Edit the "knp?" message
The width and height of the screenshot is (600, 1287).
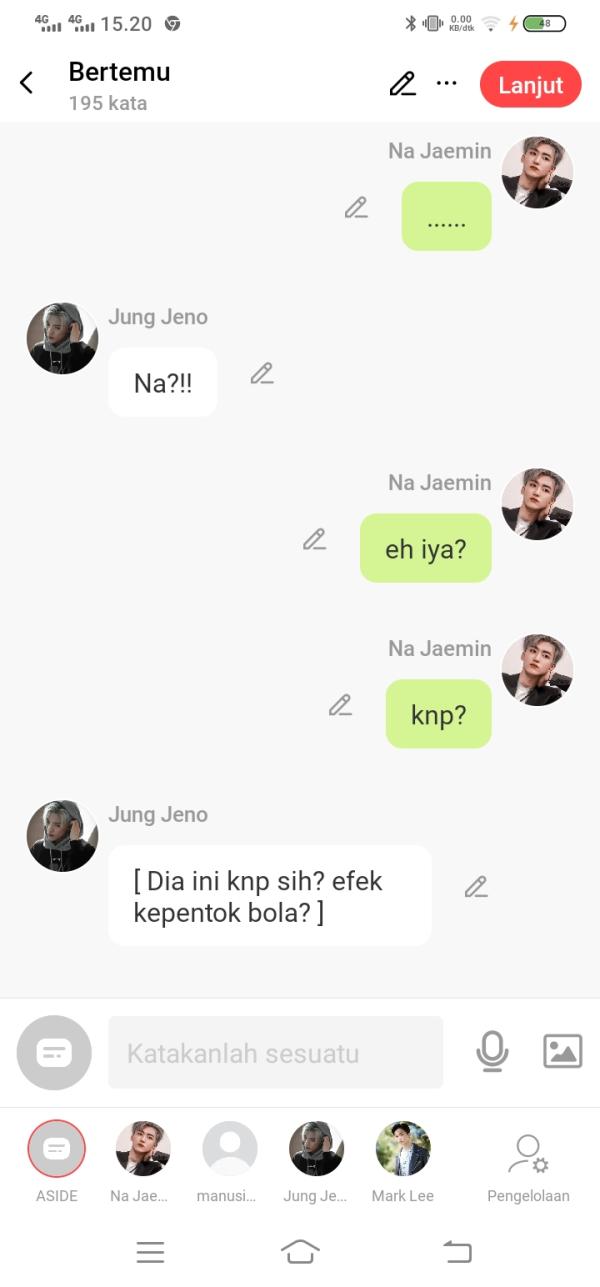[x=340, y=706]
